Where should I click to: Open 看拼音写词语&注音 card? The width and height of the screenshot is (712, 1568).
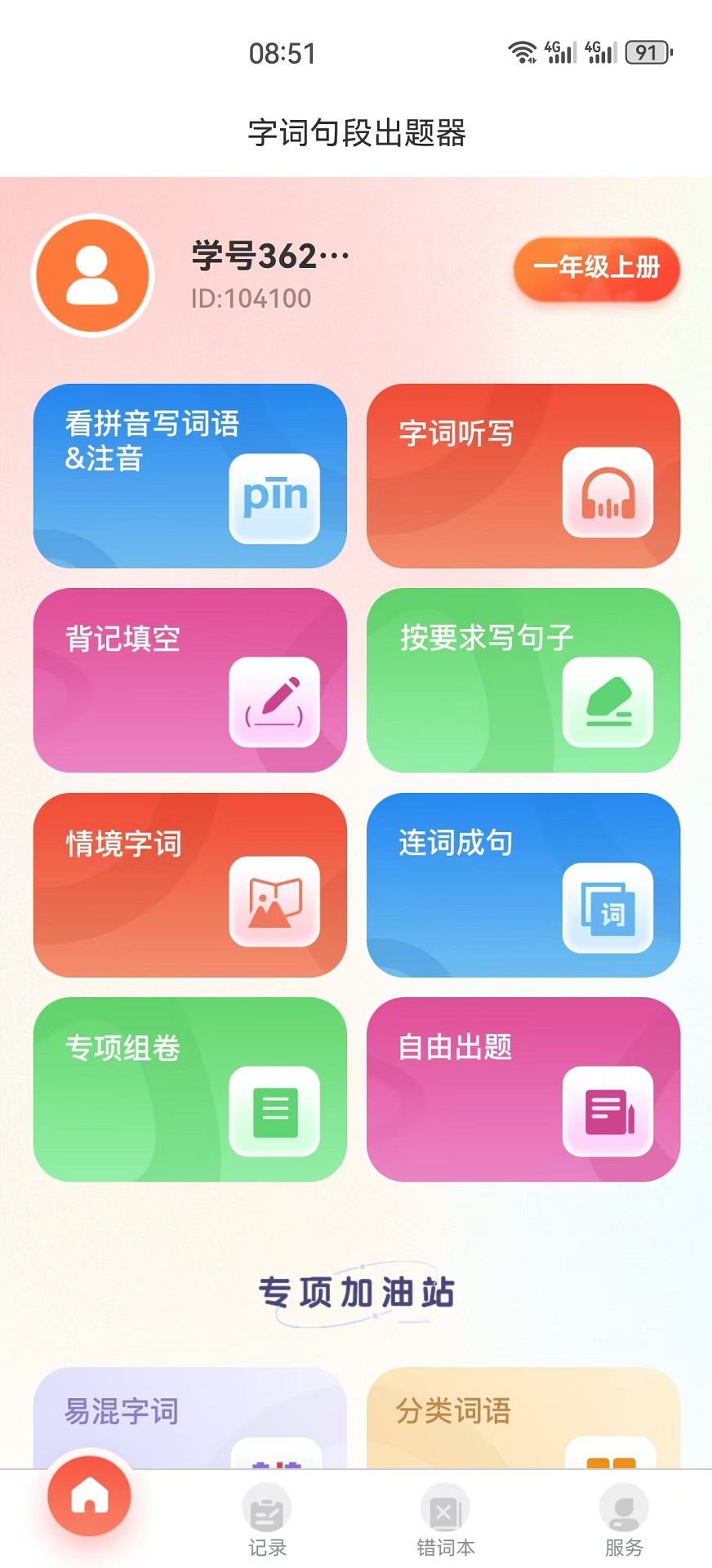tap(189, 476)
